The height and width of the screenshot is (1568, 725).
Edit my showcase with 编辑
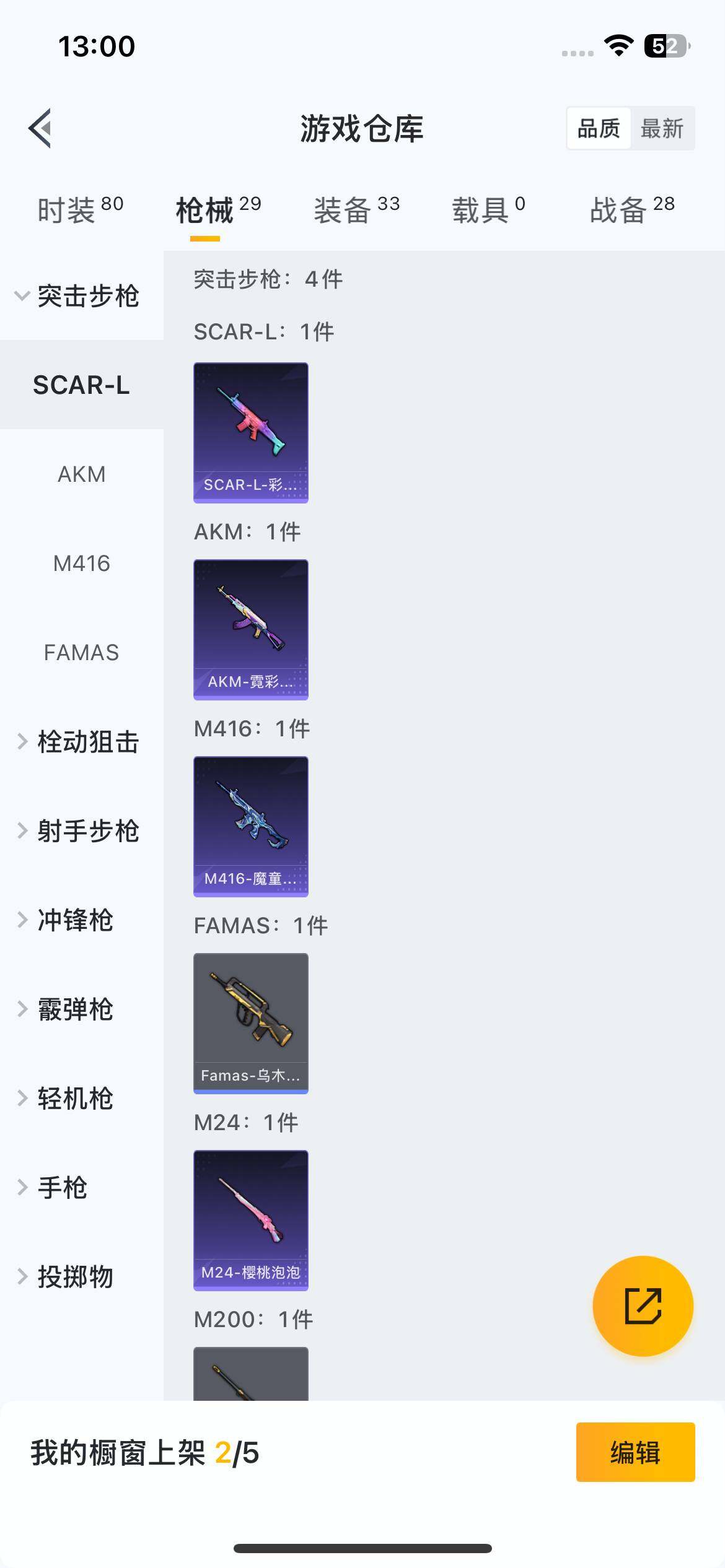click(635, 1452)
